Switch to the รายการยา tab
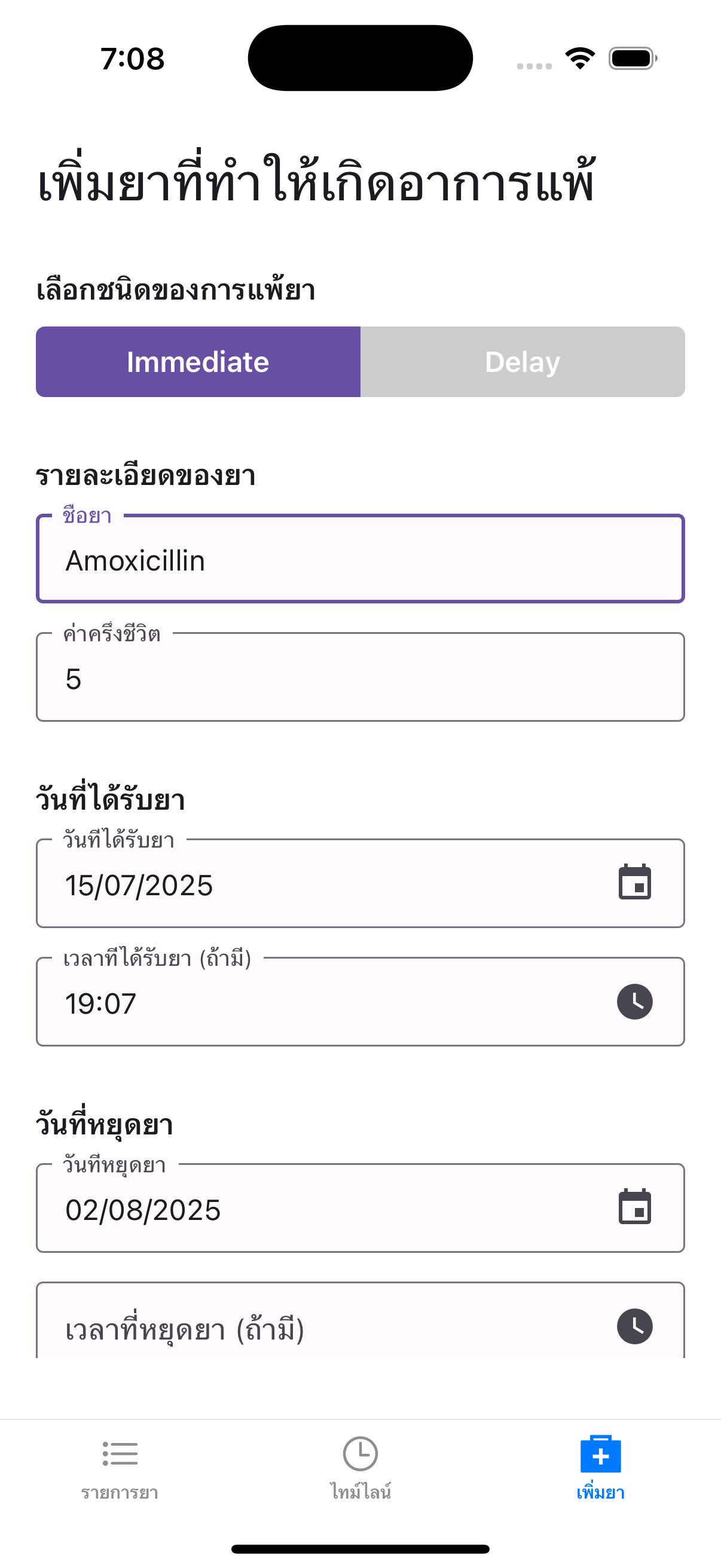This screenshot has width=721, height=1568. coord(120,1473)
